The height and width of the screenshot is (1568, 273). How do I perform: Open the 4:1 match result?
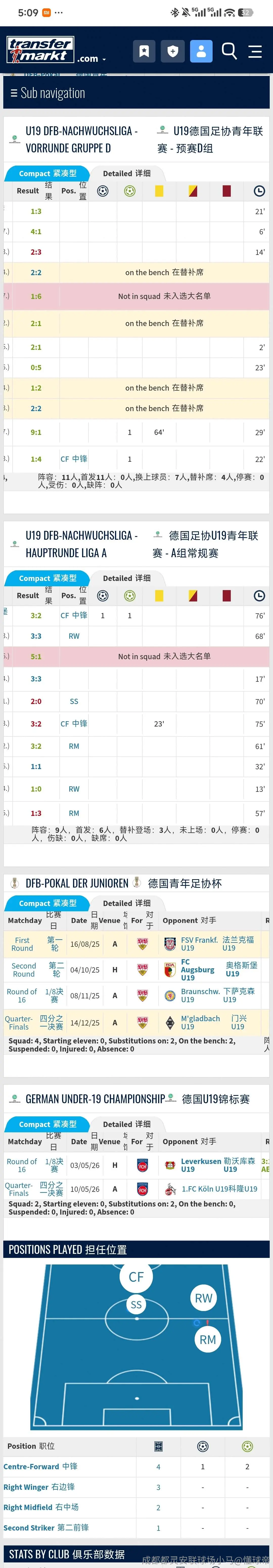[x=36, y=232]
